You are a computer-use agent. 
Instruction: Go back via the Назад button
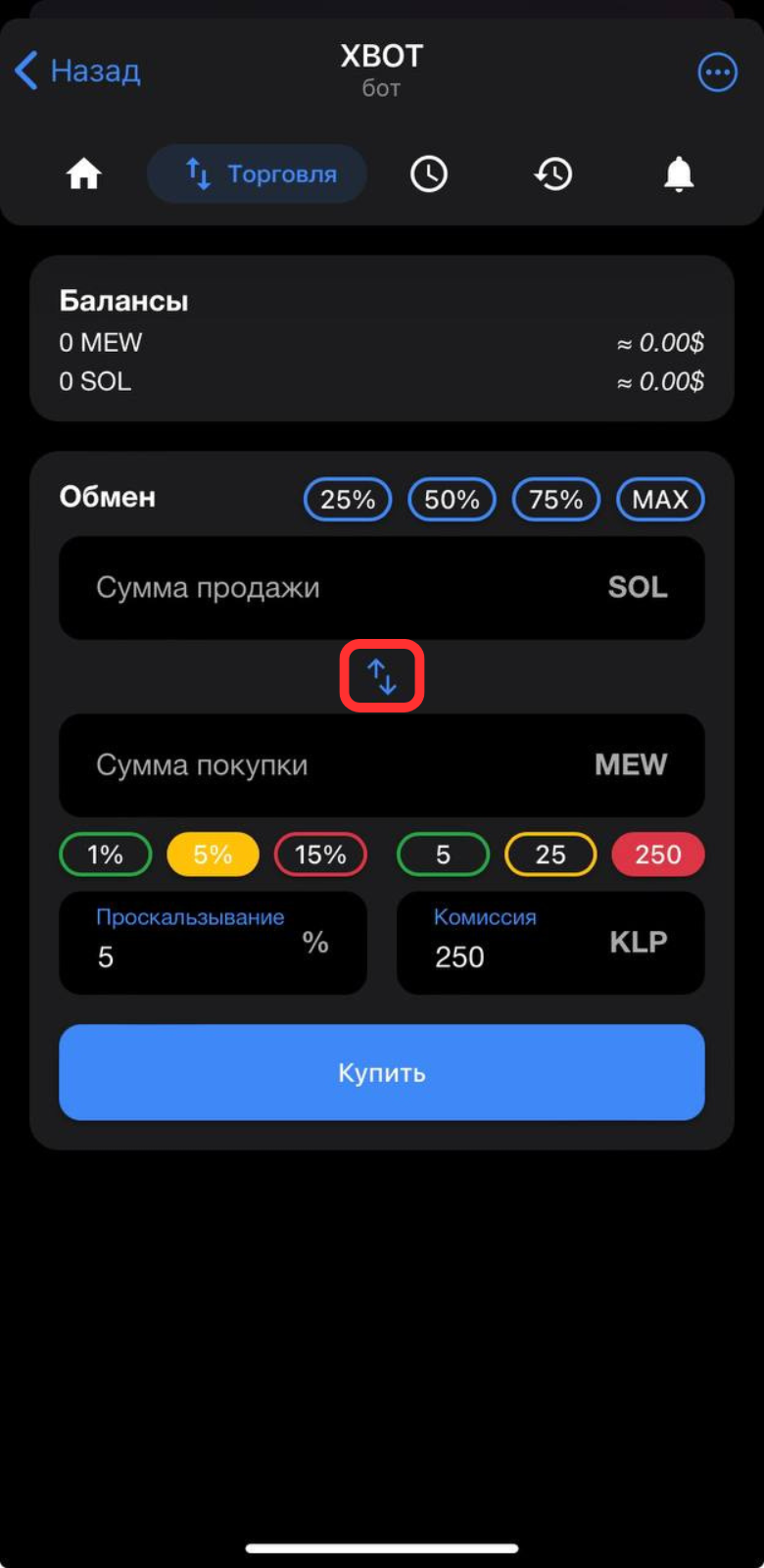(x=78, y=71)
